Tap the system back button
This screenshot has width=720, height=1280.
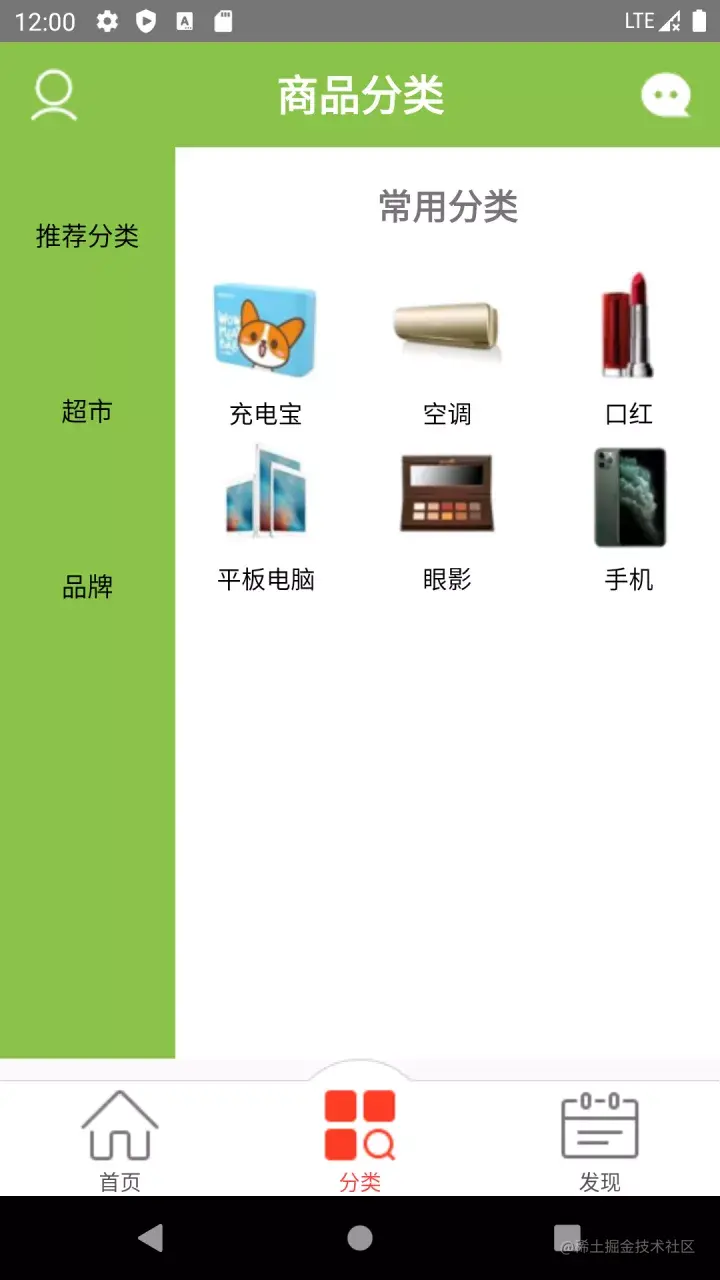(151, 1238)
